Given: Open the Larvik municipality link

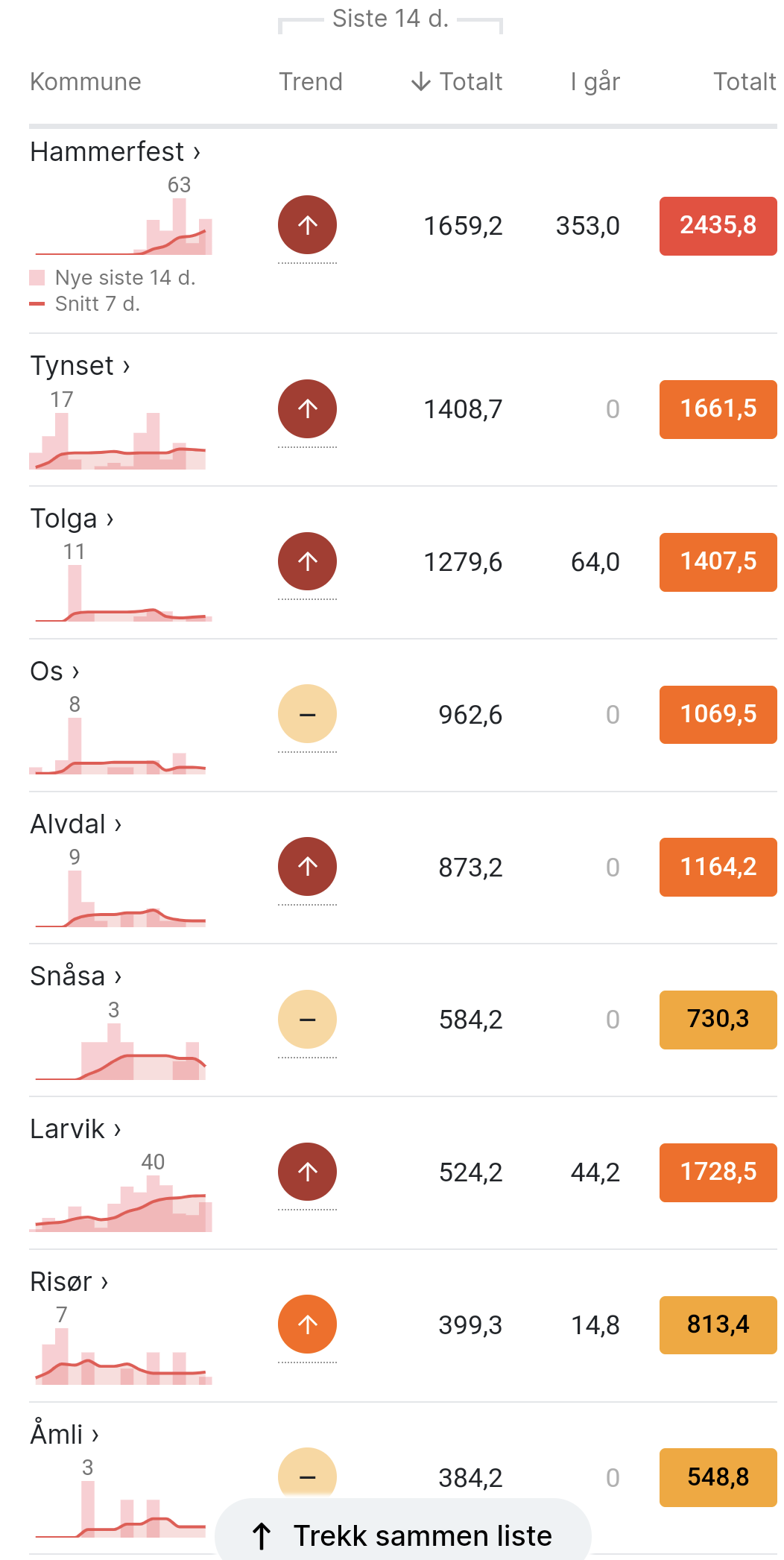Looking at the screenshot, I should pyautogui.click(x=76, y=1129).
